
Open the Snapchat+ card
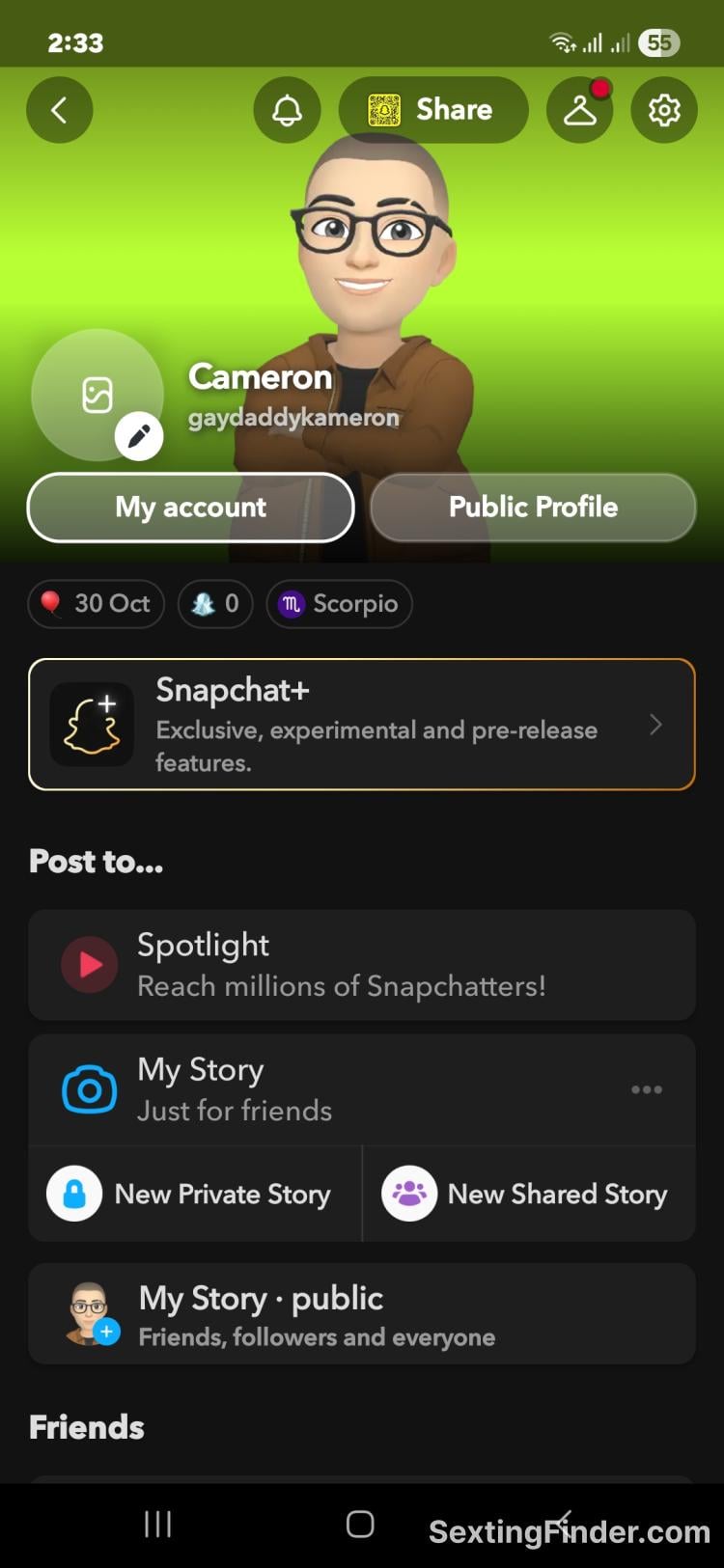click(362, 725)
